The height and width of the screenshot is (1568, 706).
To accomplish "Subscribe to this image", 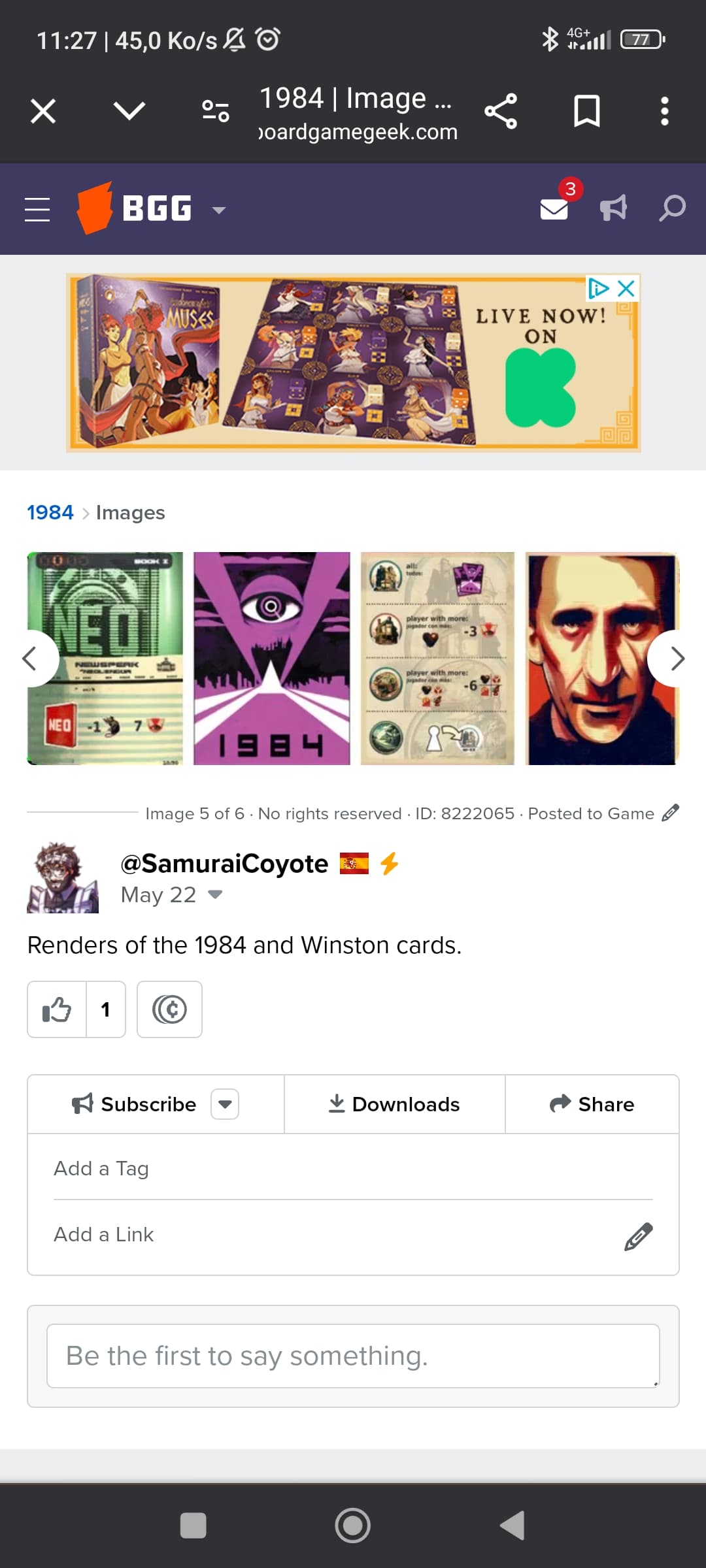I will [134, 1104].
